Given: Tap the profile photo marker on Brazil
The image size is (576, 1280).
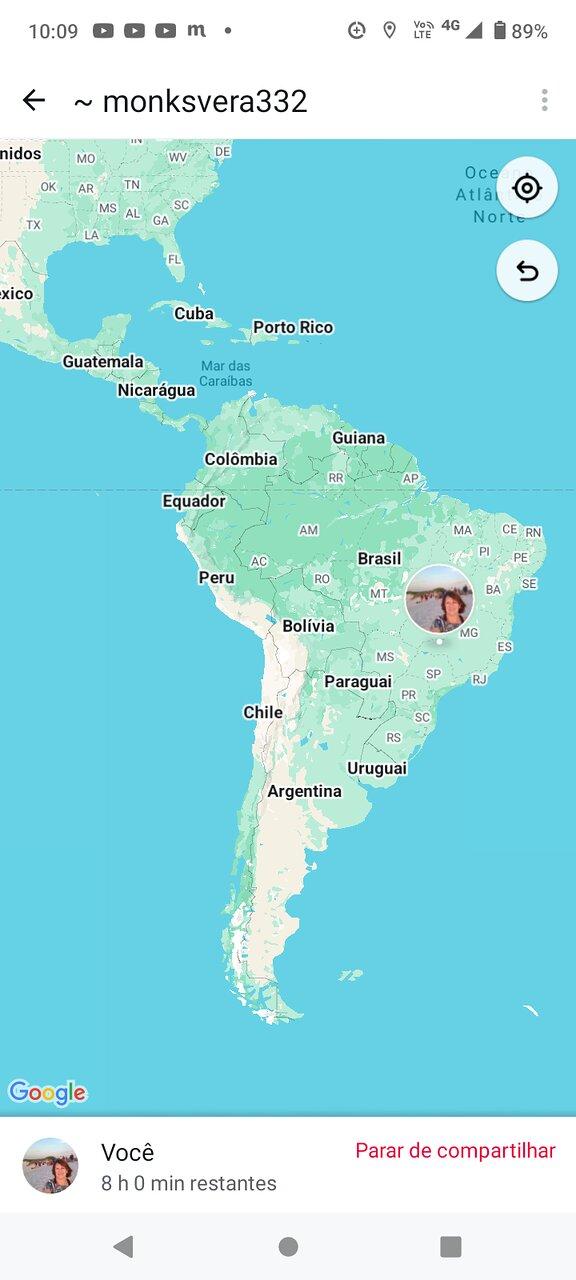Looking at the screenshot, I should click(439, 598).
